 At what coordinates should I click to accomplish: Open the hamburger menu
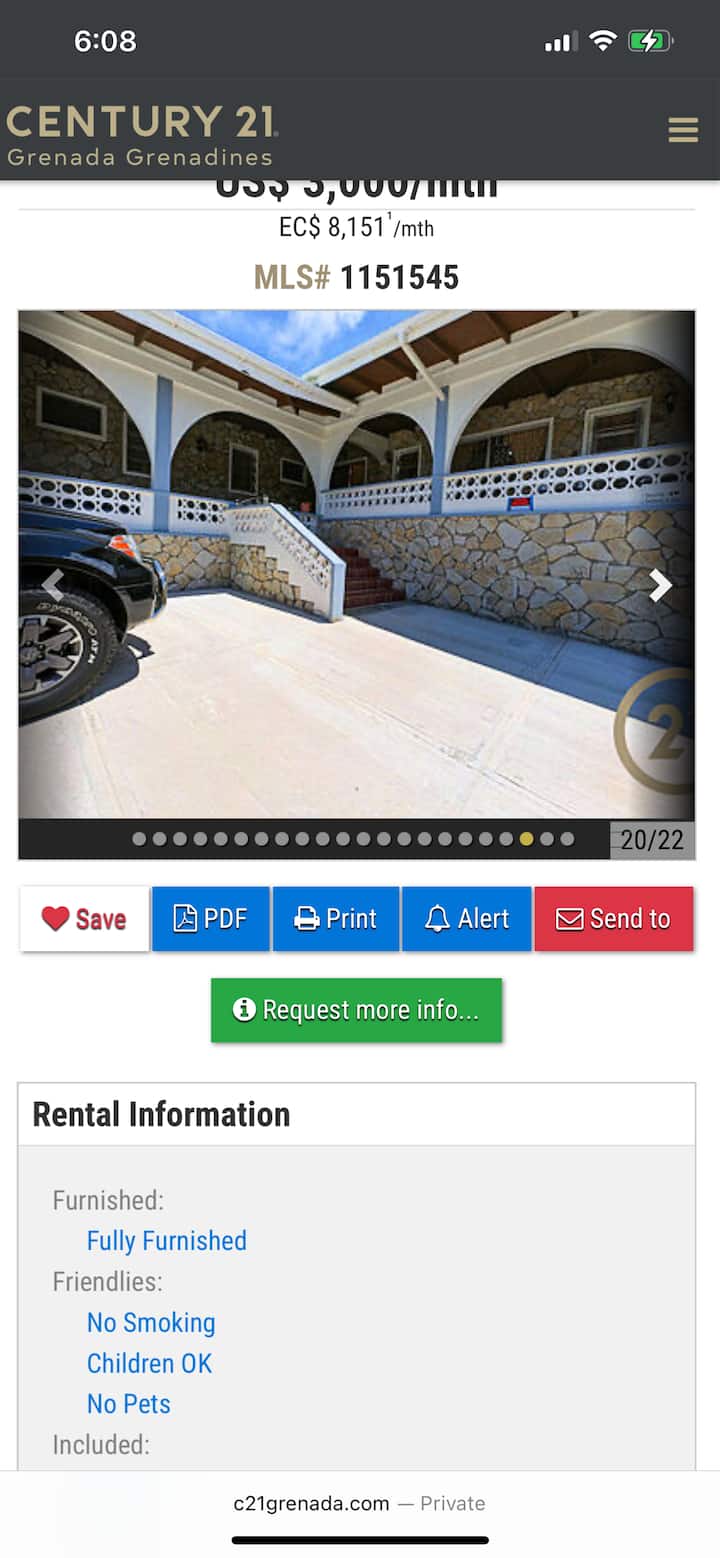coord(683,130)
